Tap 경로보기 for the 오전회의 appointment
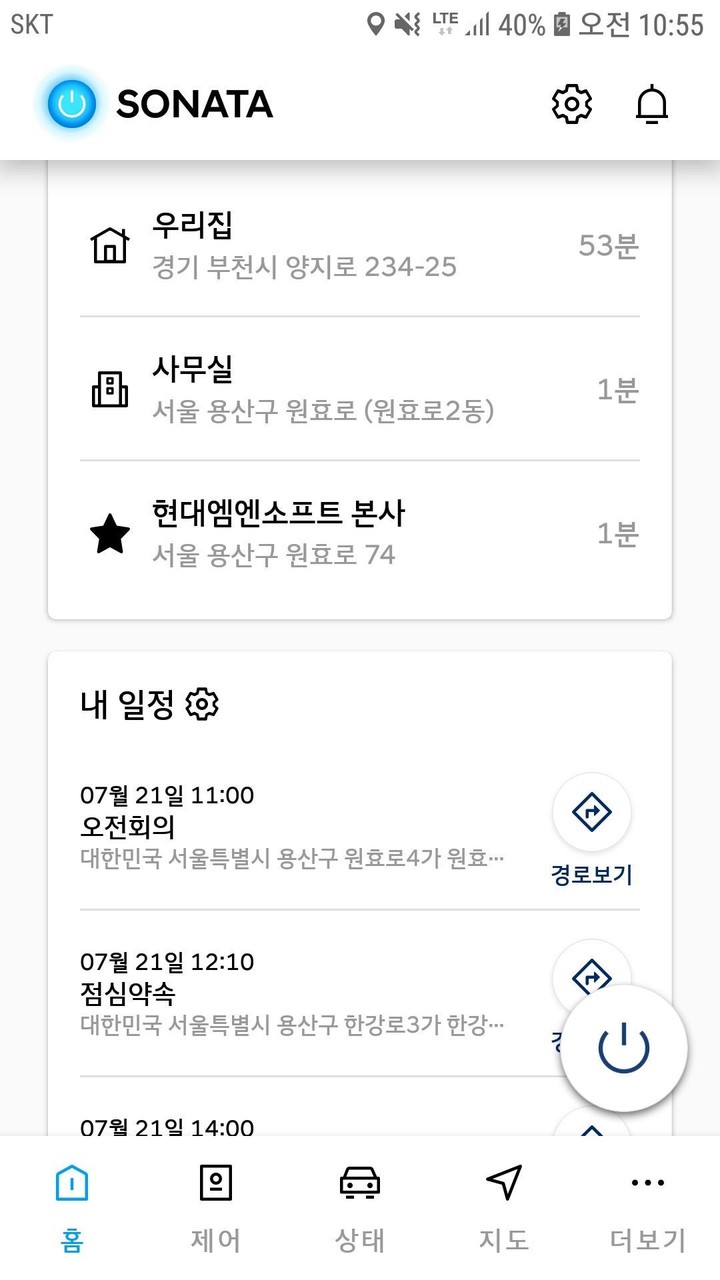The height and width of the screenshot is (1280, 720). pyautogui.click(x=592, y=872)
